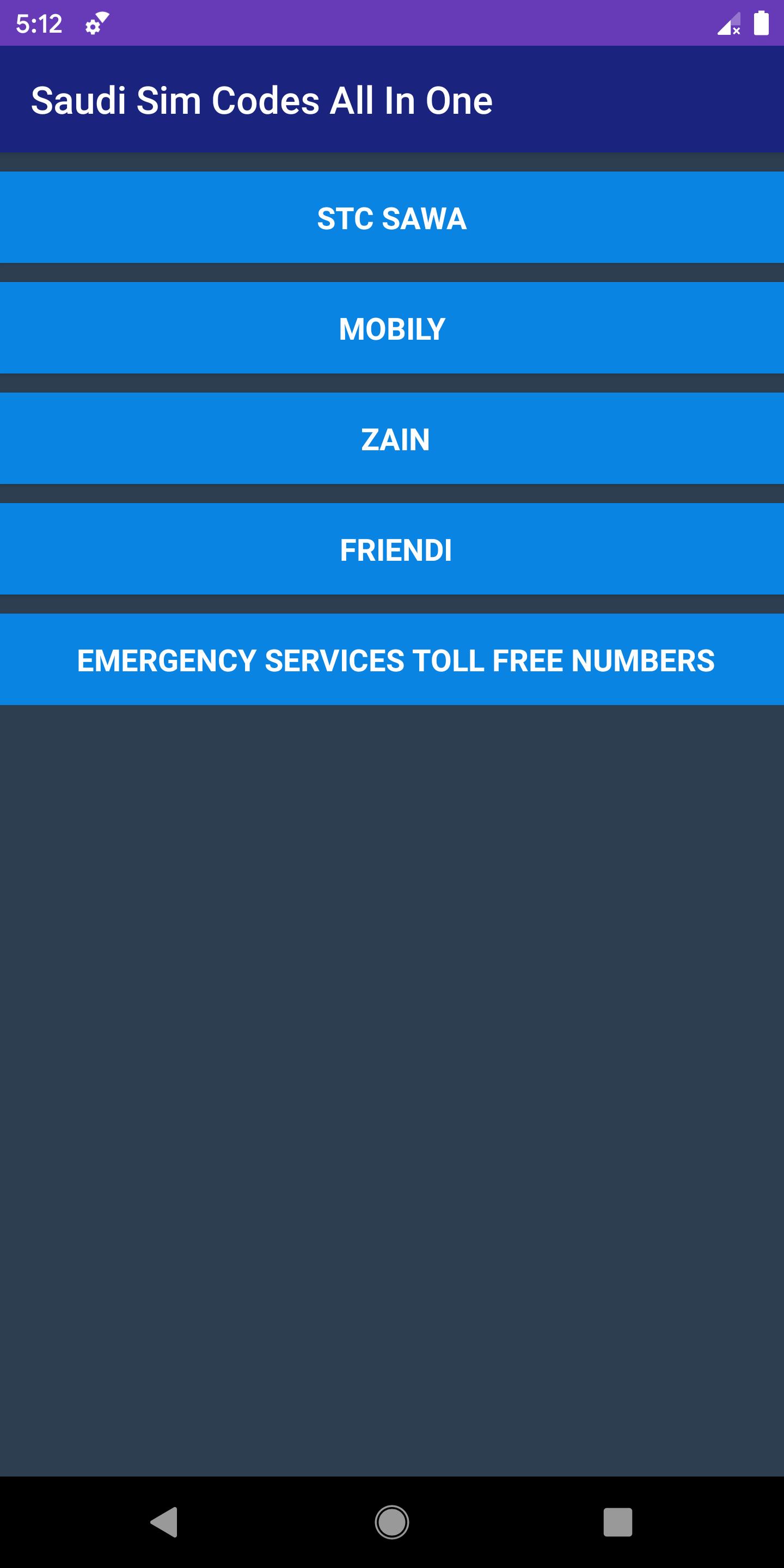Tap the system home button
The height and width of the screenshot is (1568, 784).
pyautogui.click(x=392, y=1522)
